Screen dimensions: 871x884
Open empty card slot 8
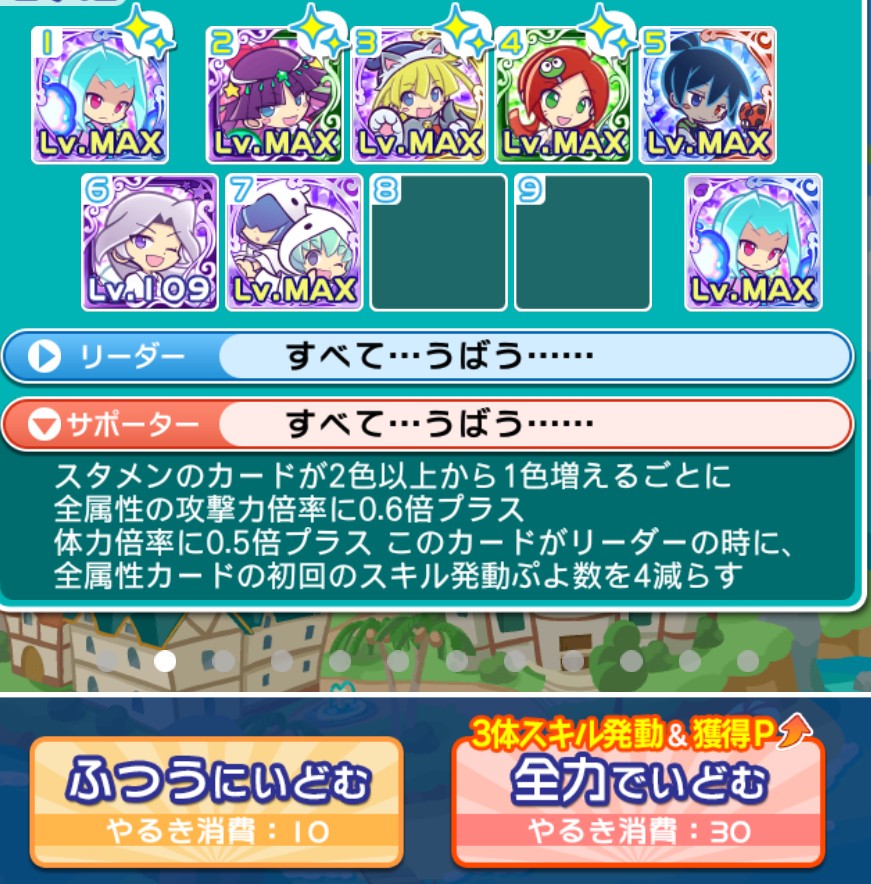[x=438, y=242]
